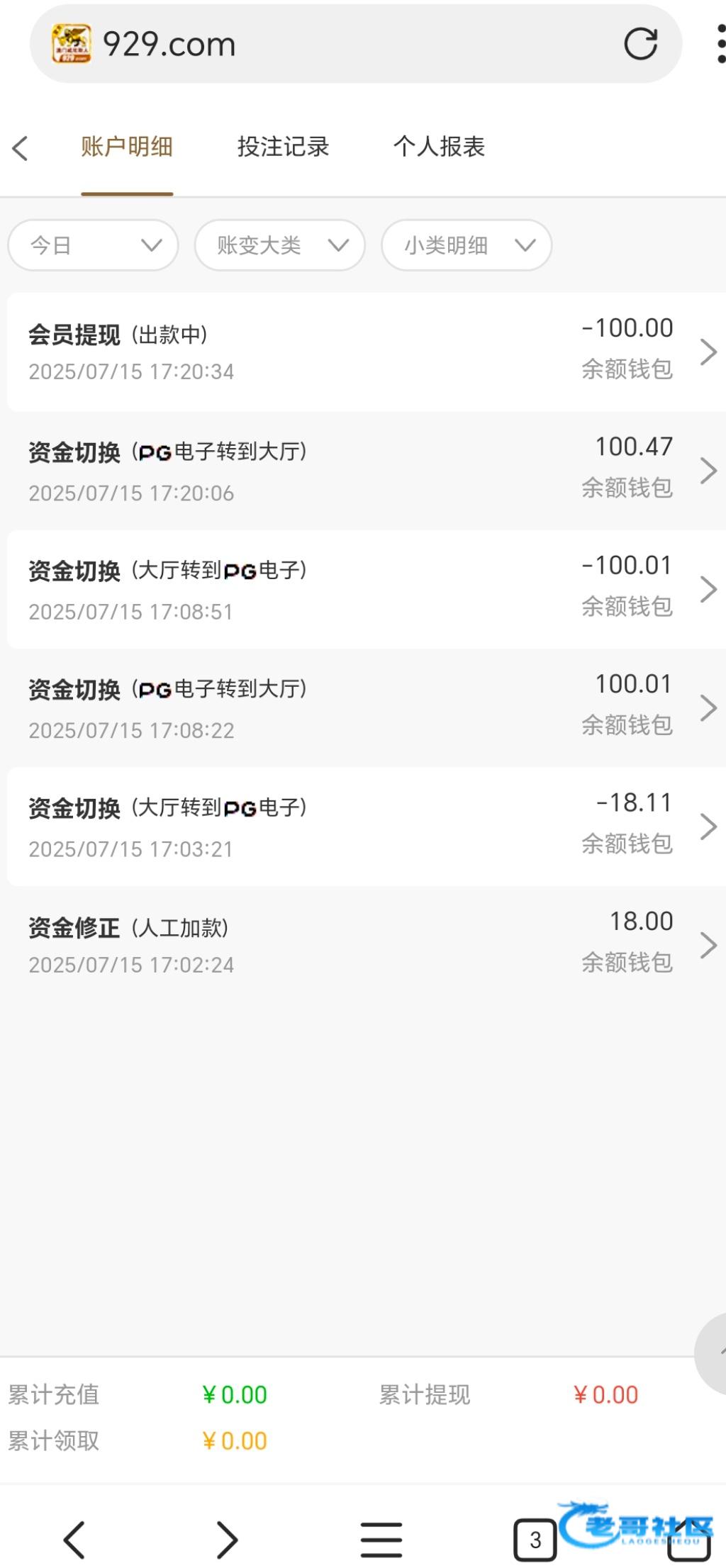Expand the 今日 date dropdown

point(93,245)
